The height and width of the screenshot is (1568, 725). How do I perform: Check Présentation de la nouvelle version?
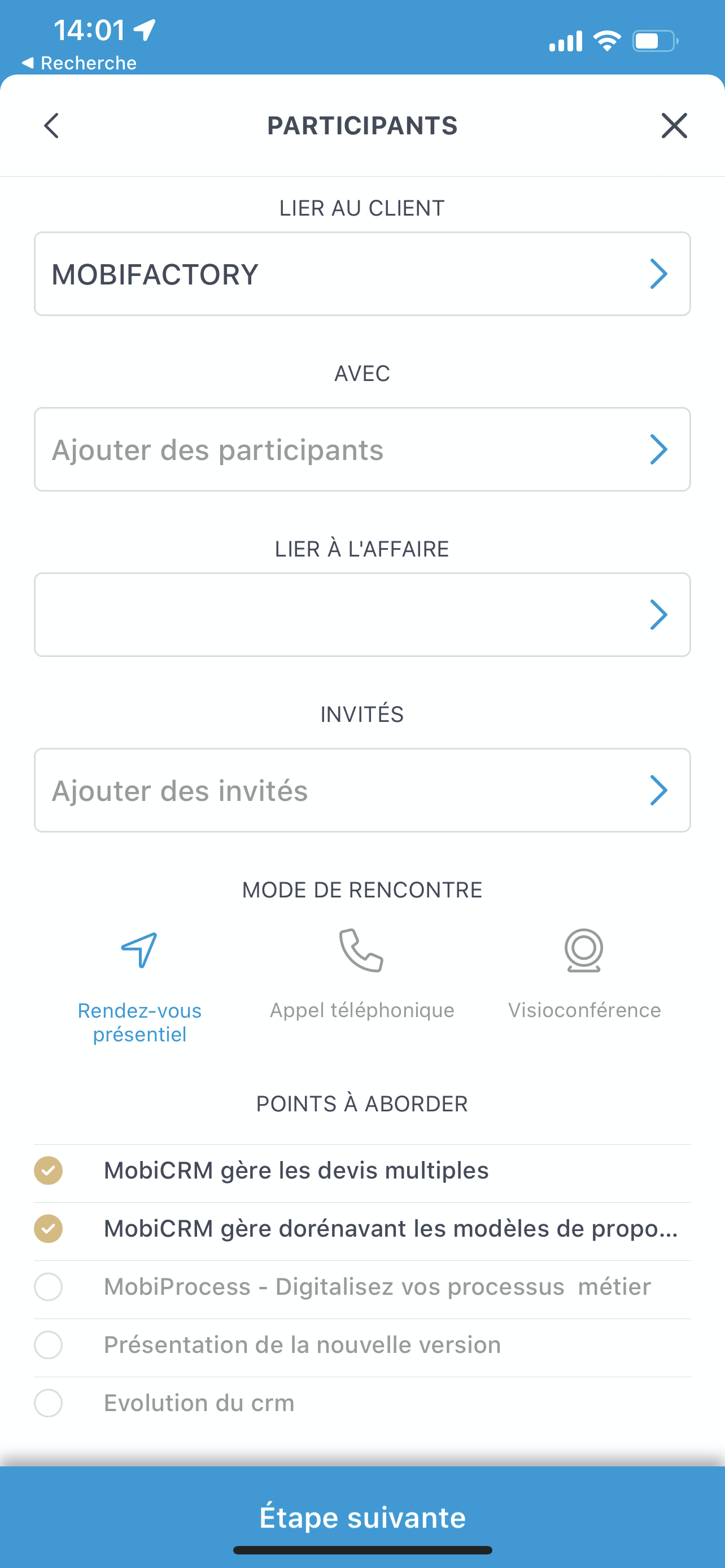point(48,1344)
